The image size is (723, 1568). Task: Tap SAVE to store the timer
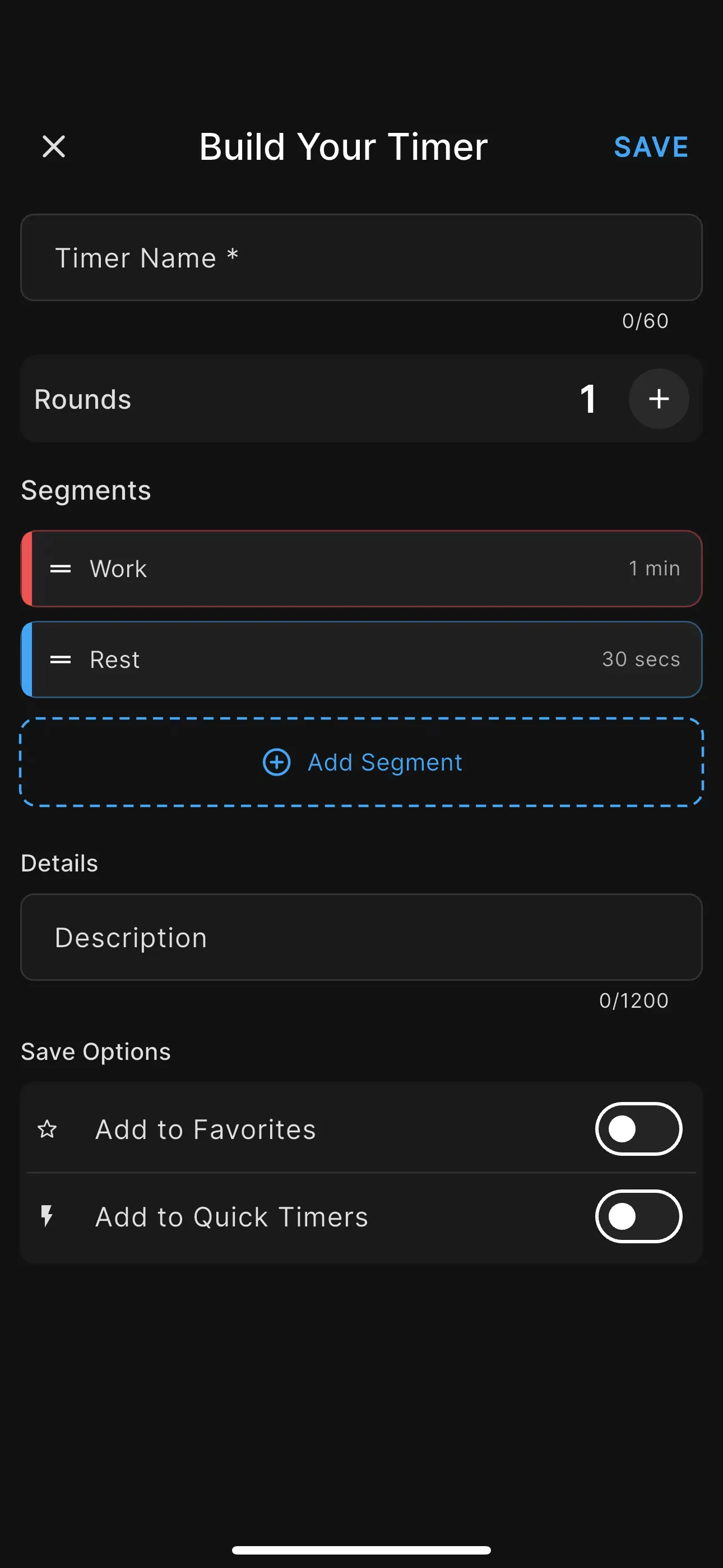pyautogui.click(x=651, y=147)
